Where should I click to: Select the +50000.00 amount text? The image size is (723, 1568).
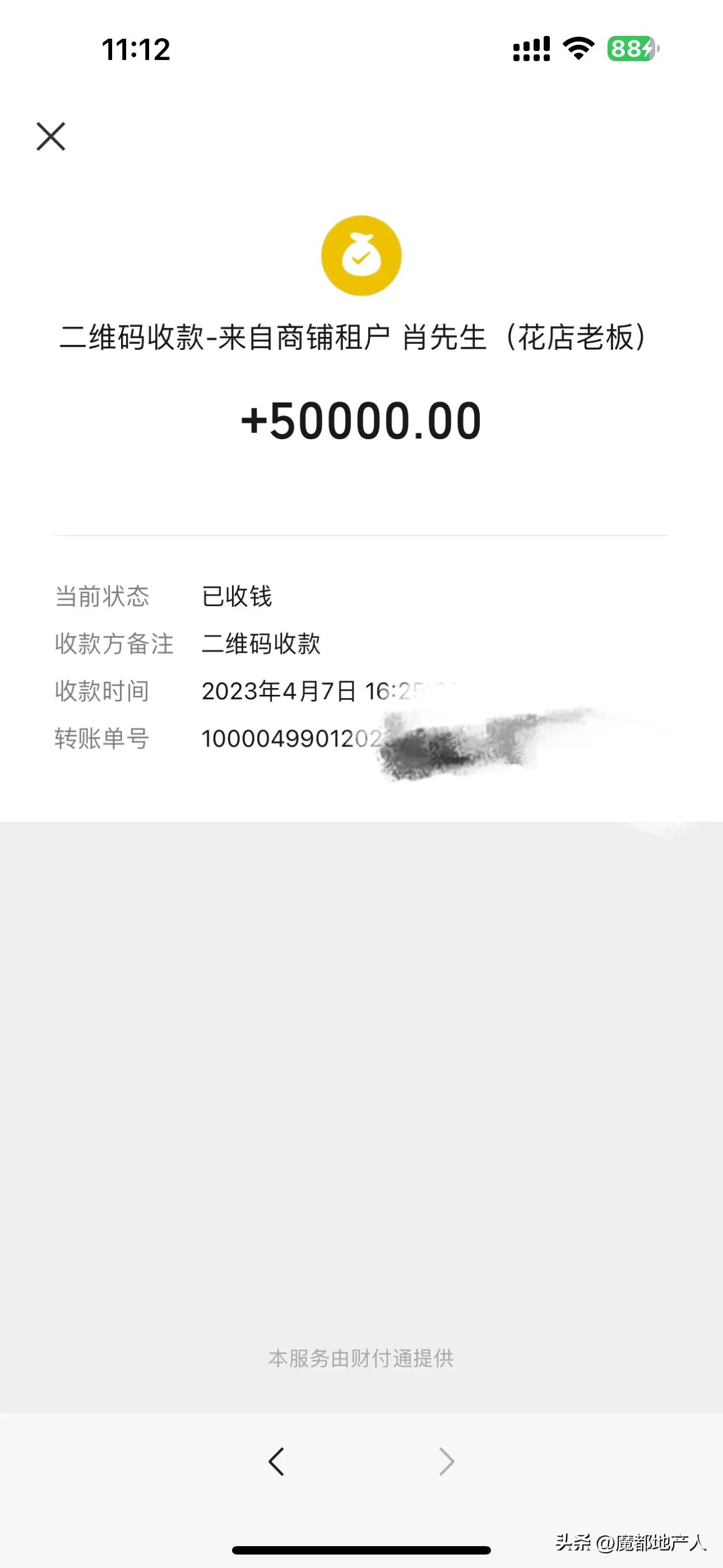pos(361,420)
